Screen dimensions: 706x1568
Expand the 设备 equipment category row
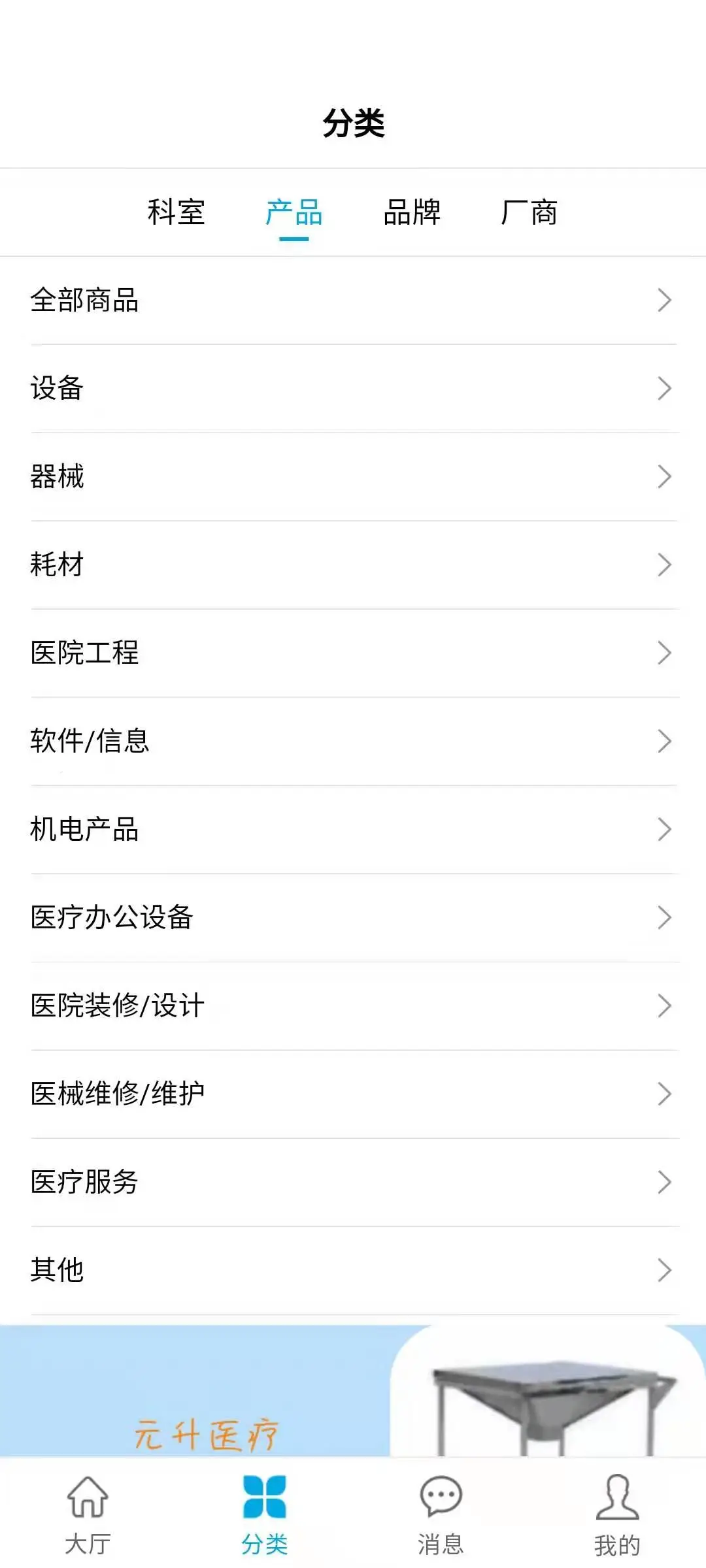[x=353, y=388]
